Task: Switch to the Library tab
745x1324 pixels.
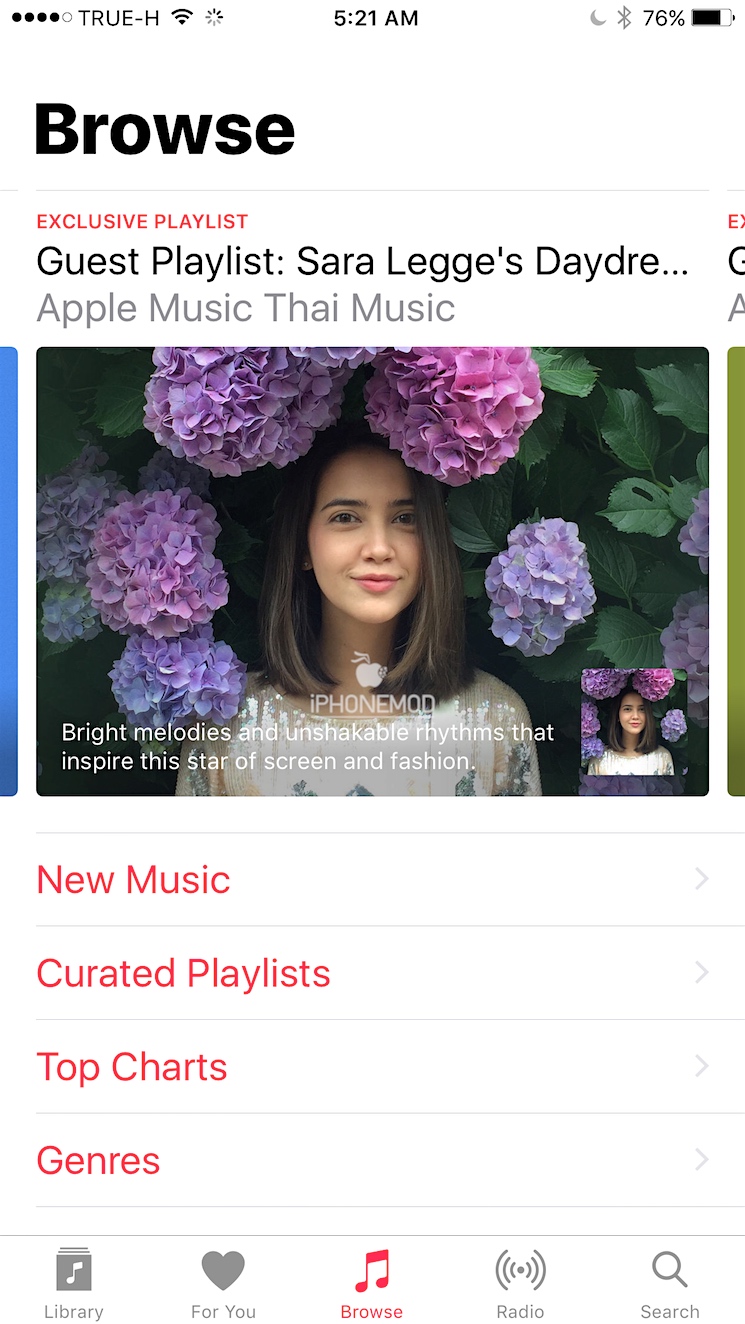Action: [74, 1283]
